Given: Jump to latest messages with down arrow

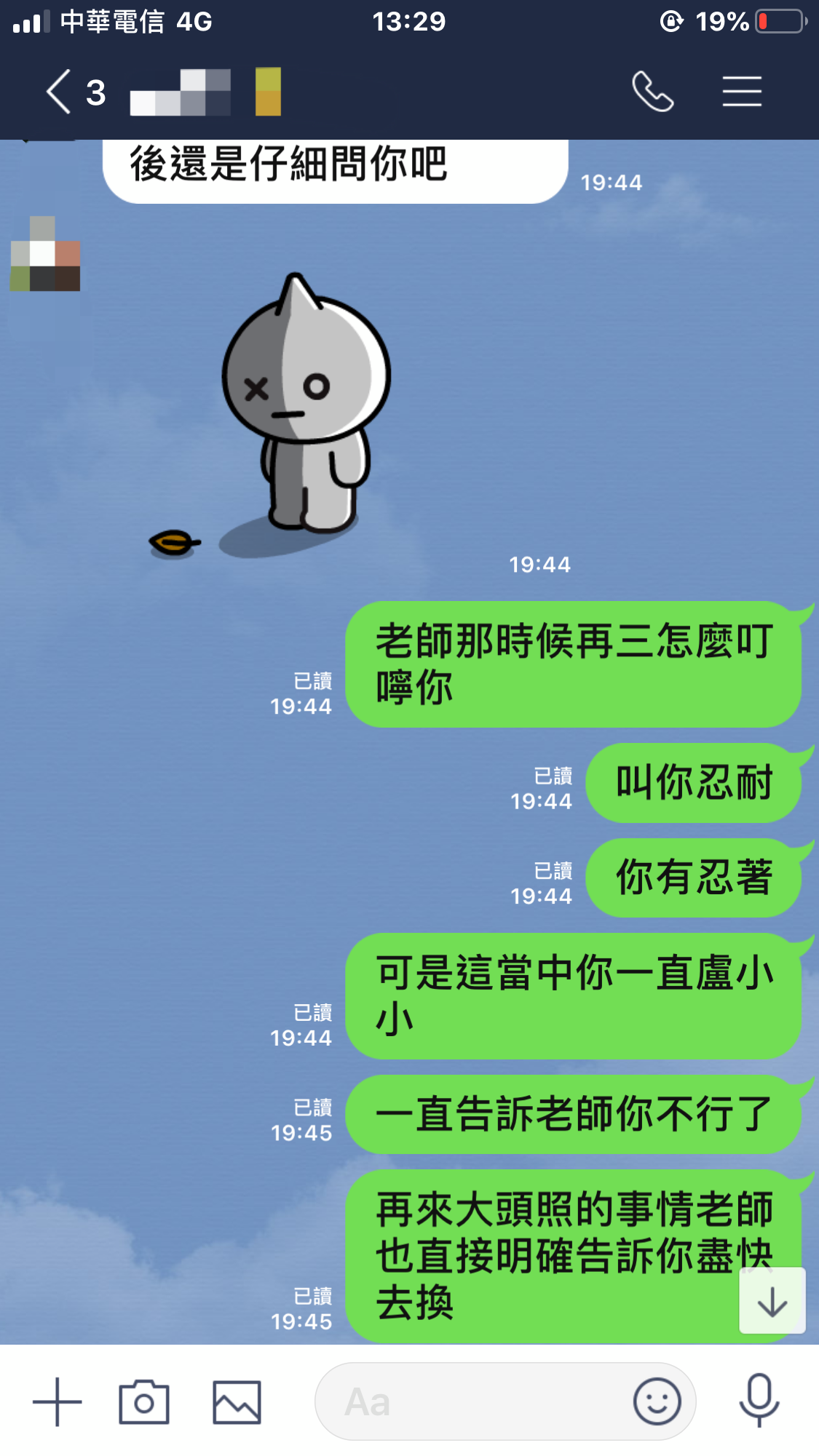Looking at the screenshot, I should pyautogui.click(x=772, y=1301).
